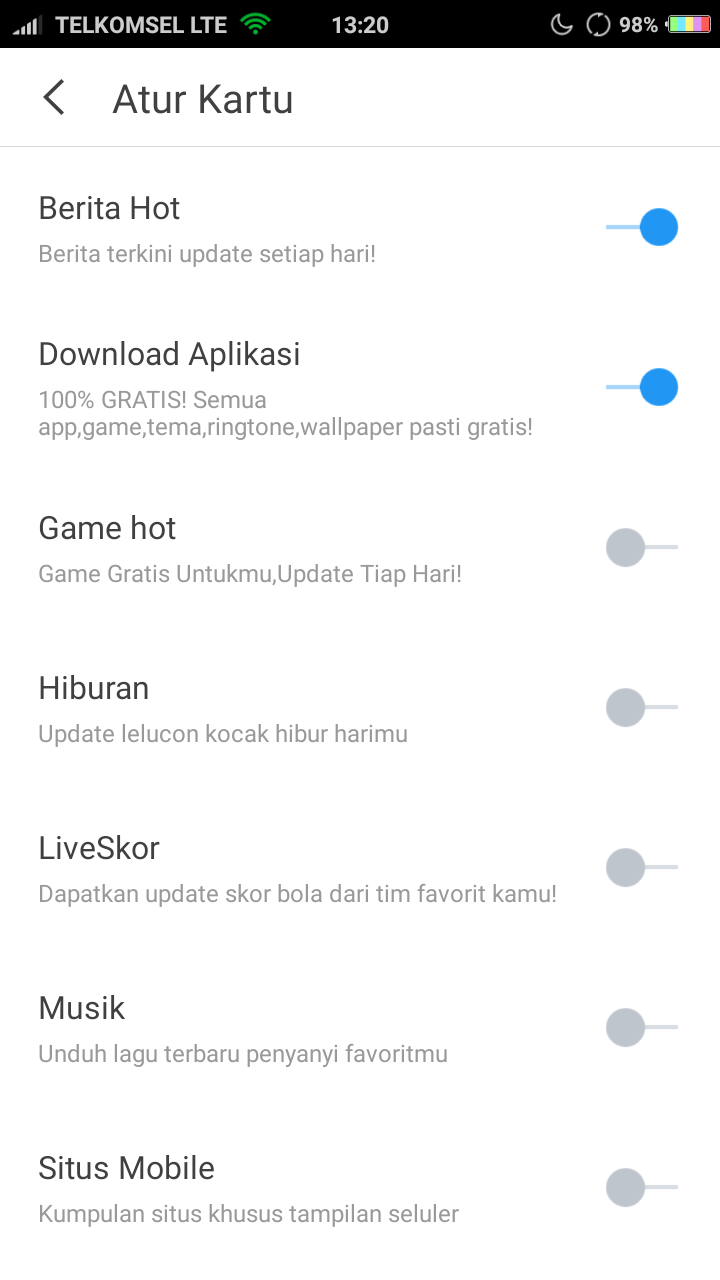
Task: Go back from Atur Kartu
Action: point(54,98)
